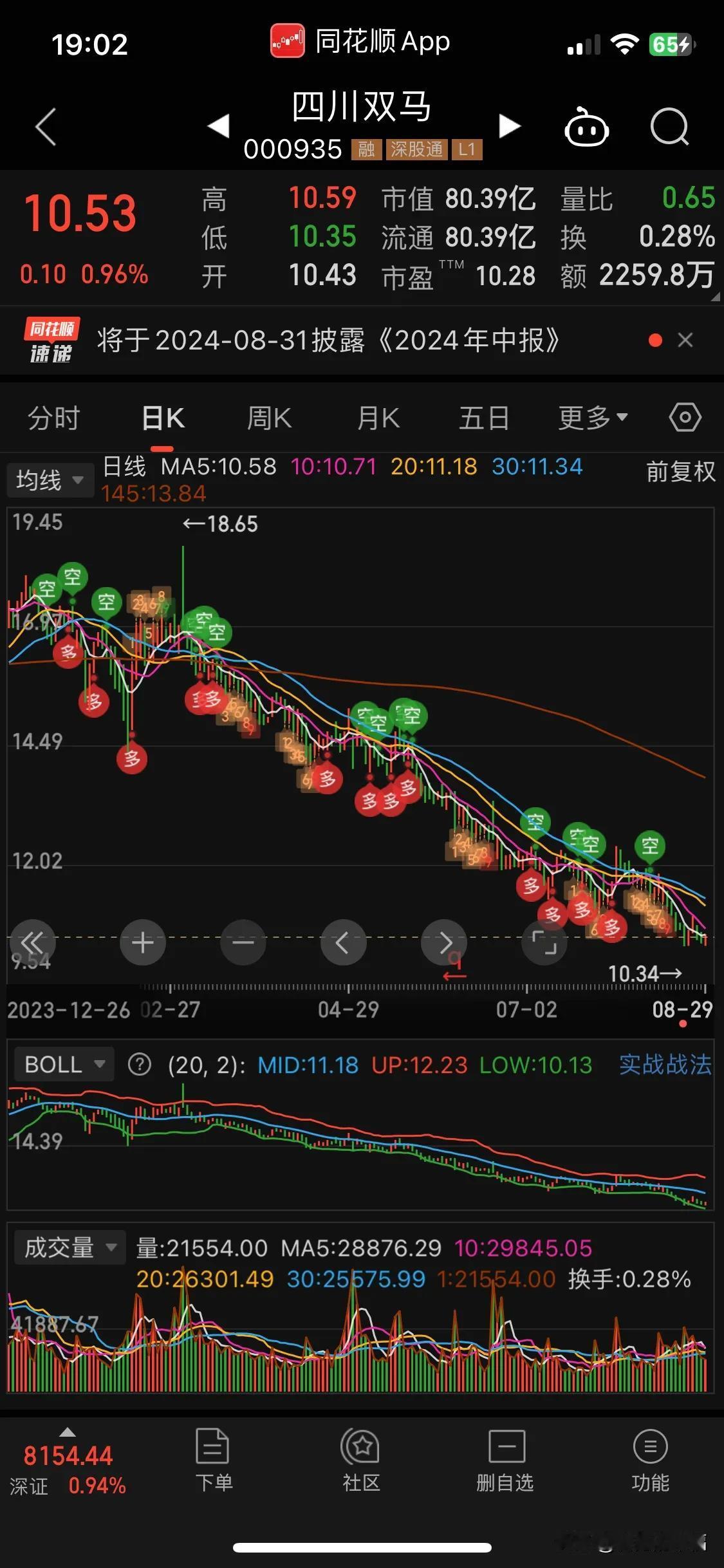Open the 实战战法 link

[665, 1065]
